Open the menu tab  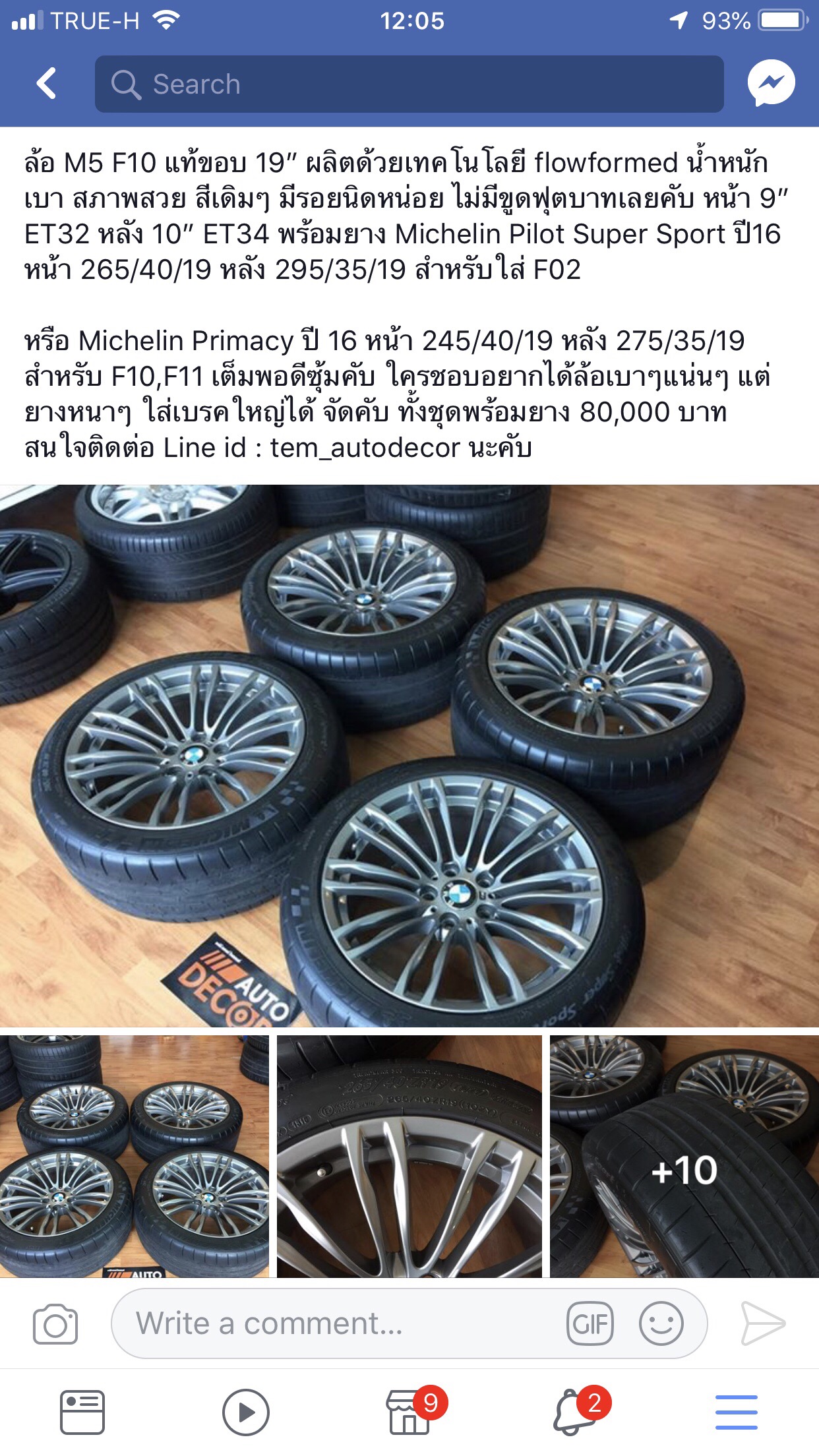pyautogui.click(x=736, y=1412)
